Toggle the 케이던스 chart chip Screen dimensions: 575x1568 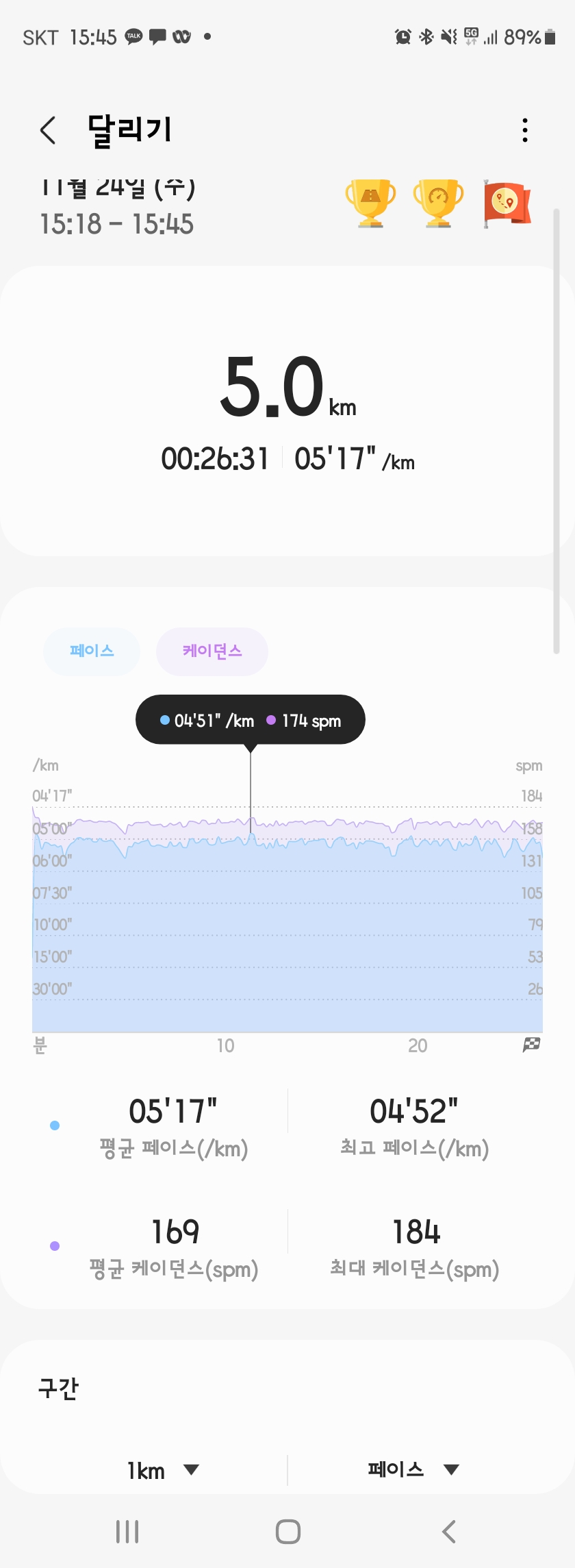[212, 651]
